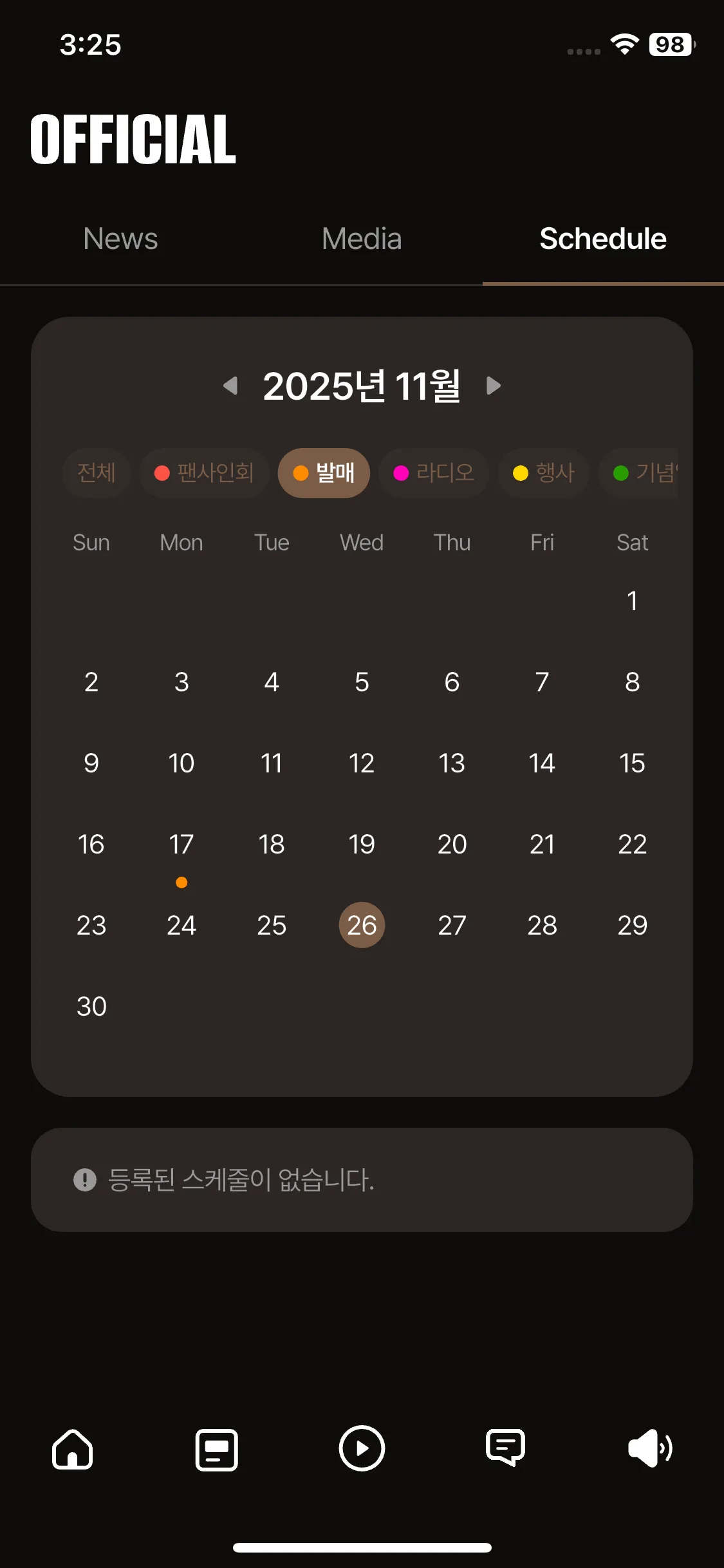Open the chat bubbles icon in bottom bar
Viewport: 724px width, 1568px height.
point(506,1448)
